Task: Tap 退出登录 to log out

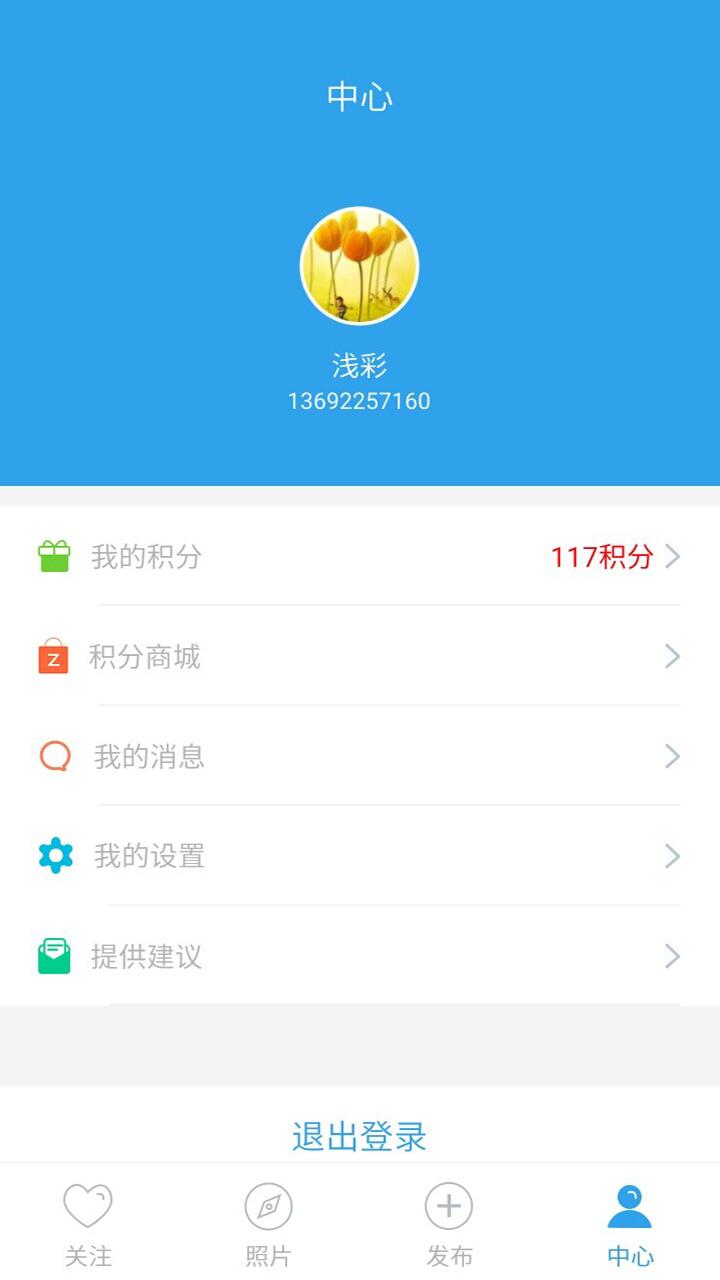Action: tap(360, 1136)
